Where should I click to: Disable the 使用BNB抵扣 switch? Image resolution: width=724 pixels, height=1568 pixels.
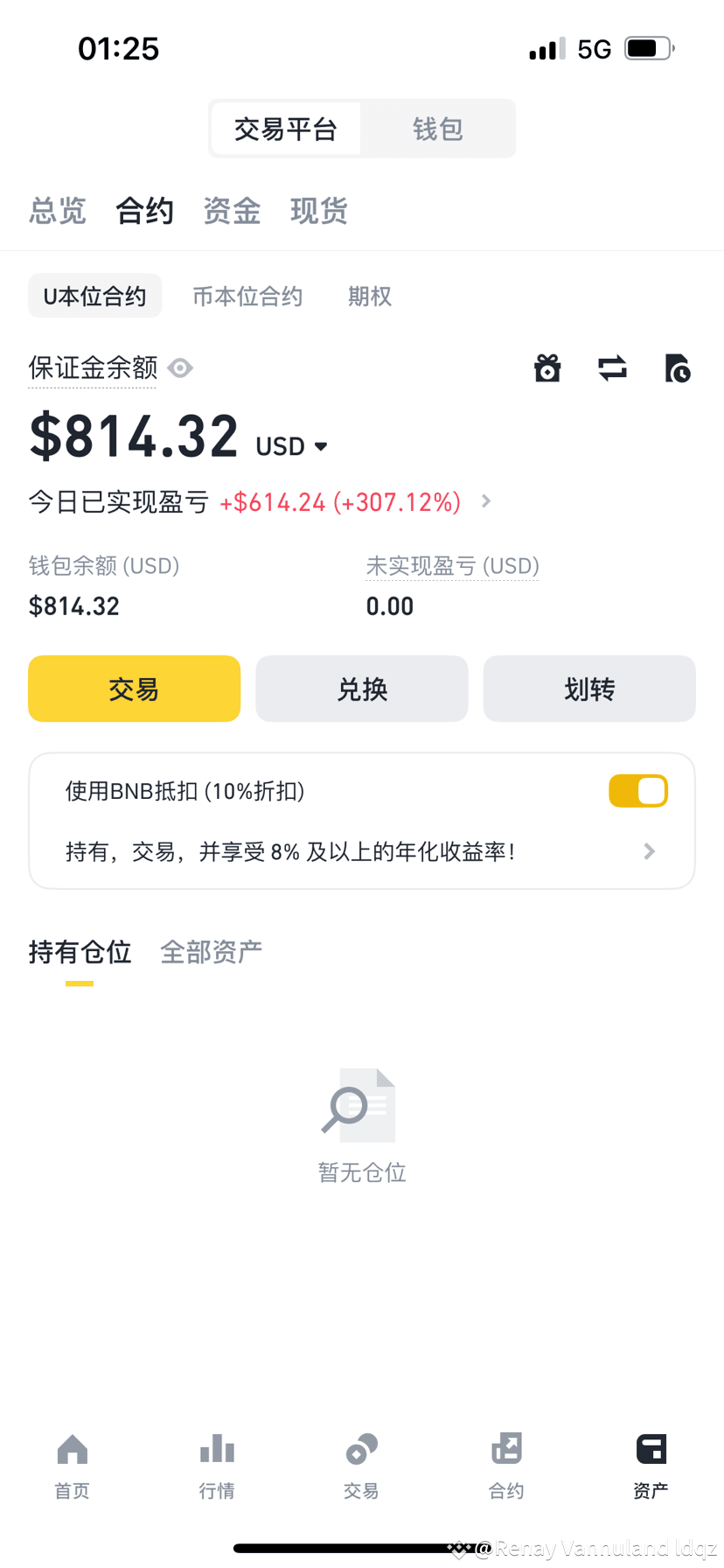(x=638, y=791)
